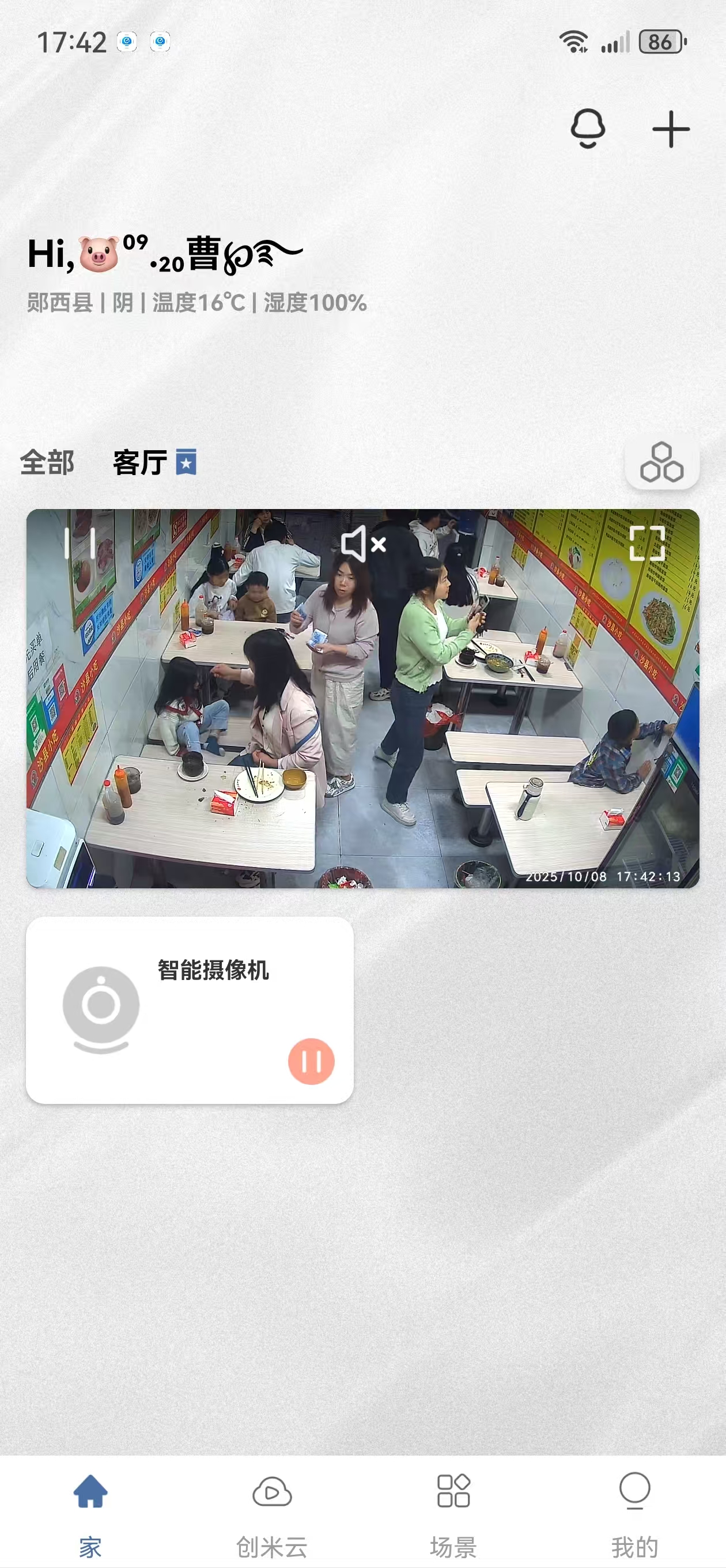Select the 客厅 room tab

click(141, 462)
